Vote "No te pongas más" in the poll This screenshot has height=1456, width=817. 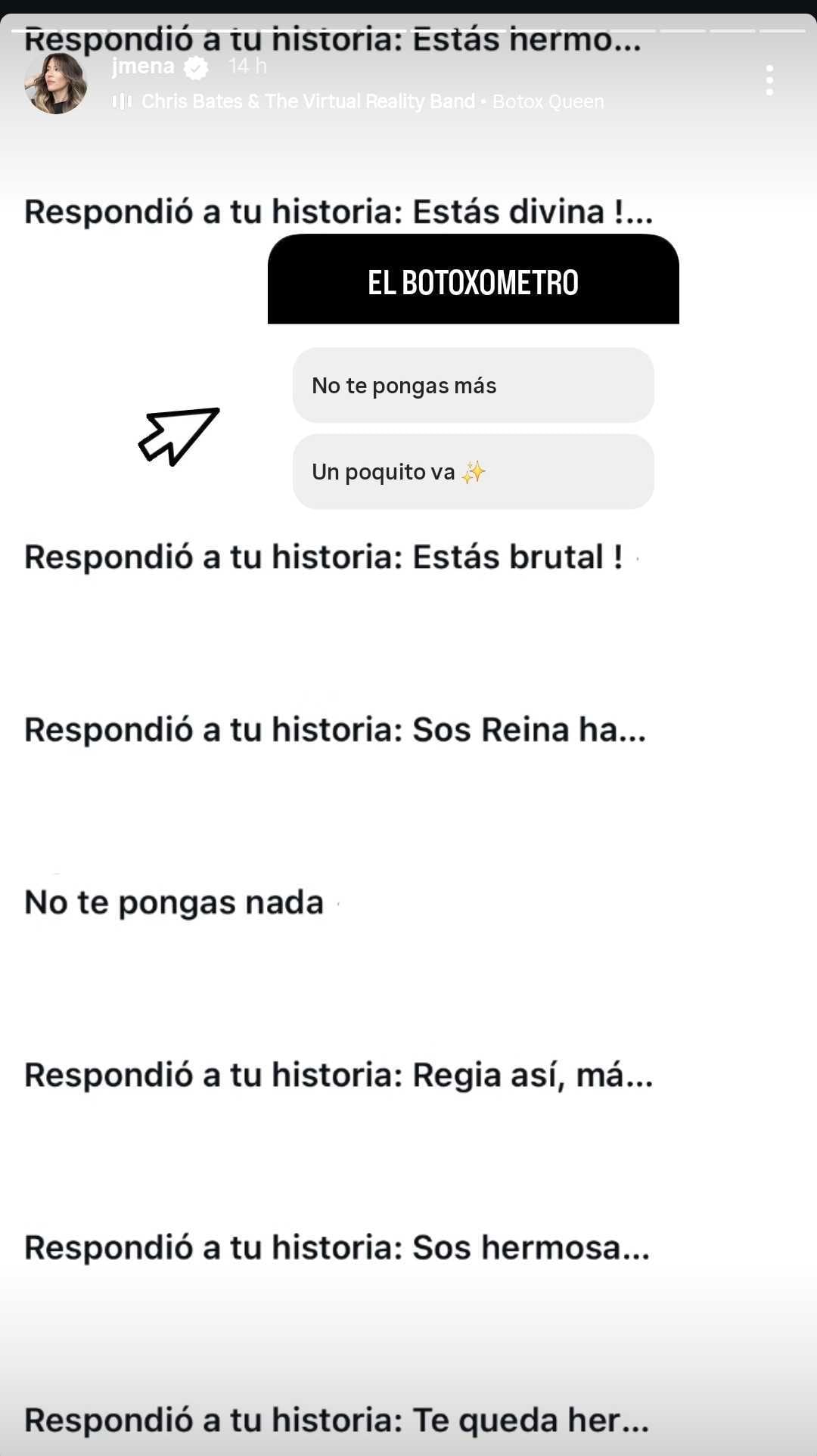pos(473,386)
